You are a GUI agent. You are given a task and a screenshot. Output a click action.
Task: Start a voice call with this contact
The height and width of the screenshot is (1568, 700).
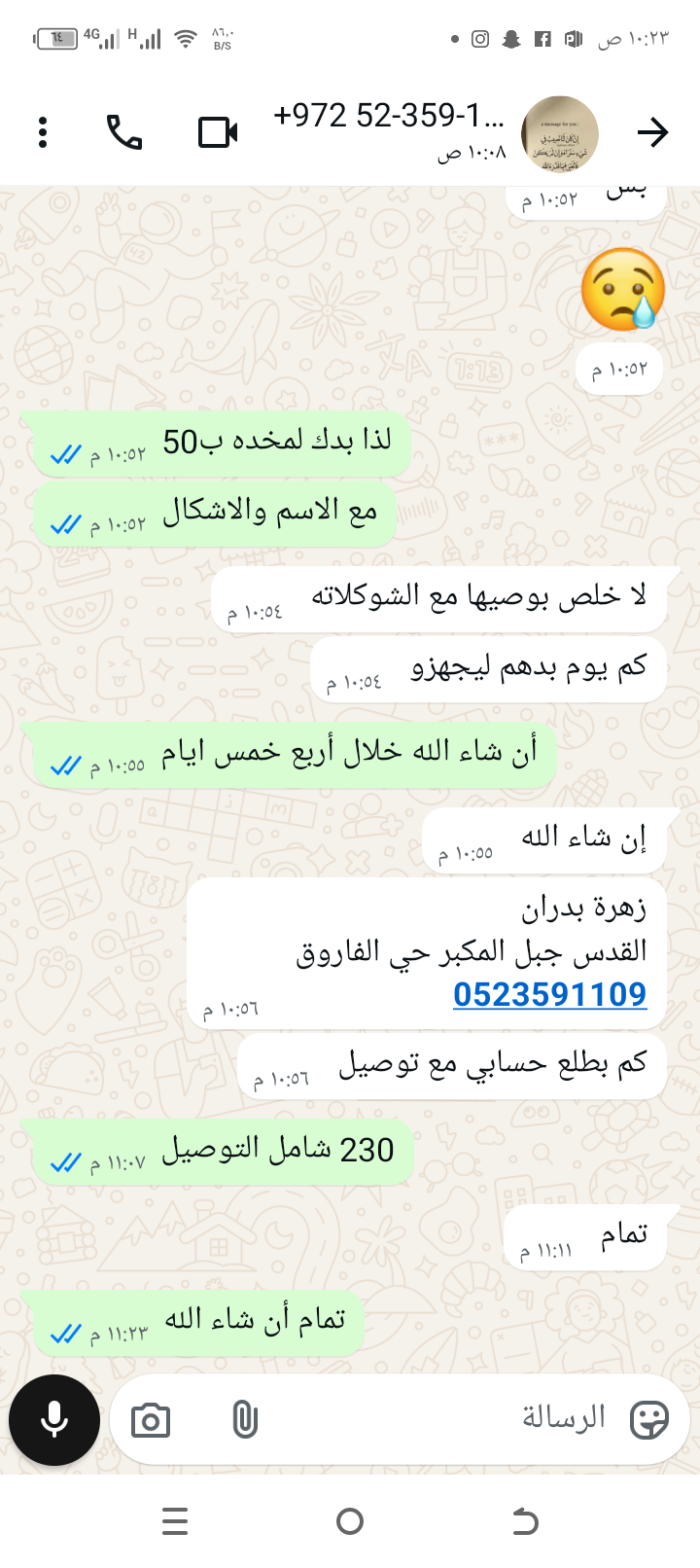tap(124, 132)
